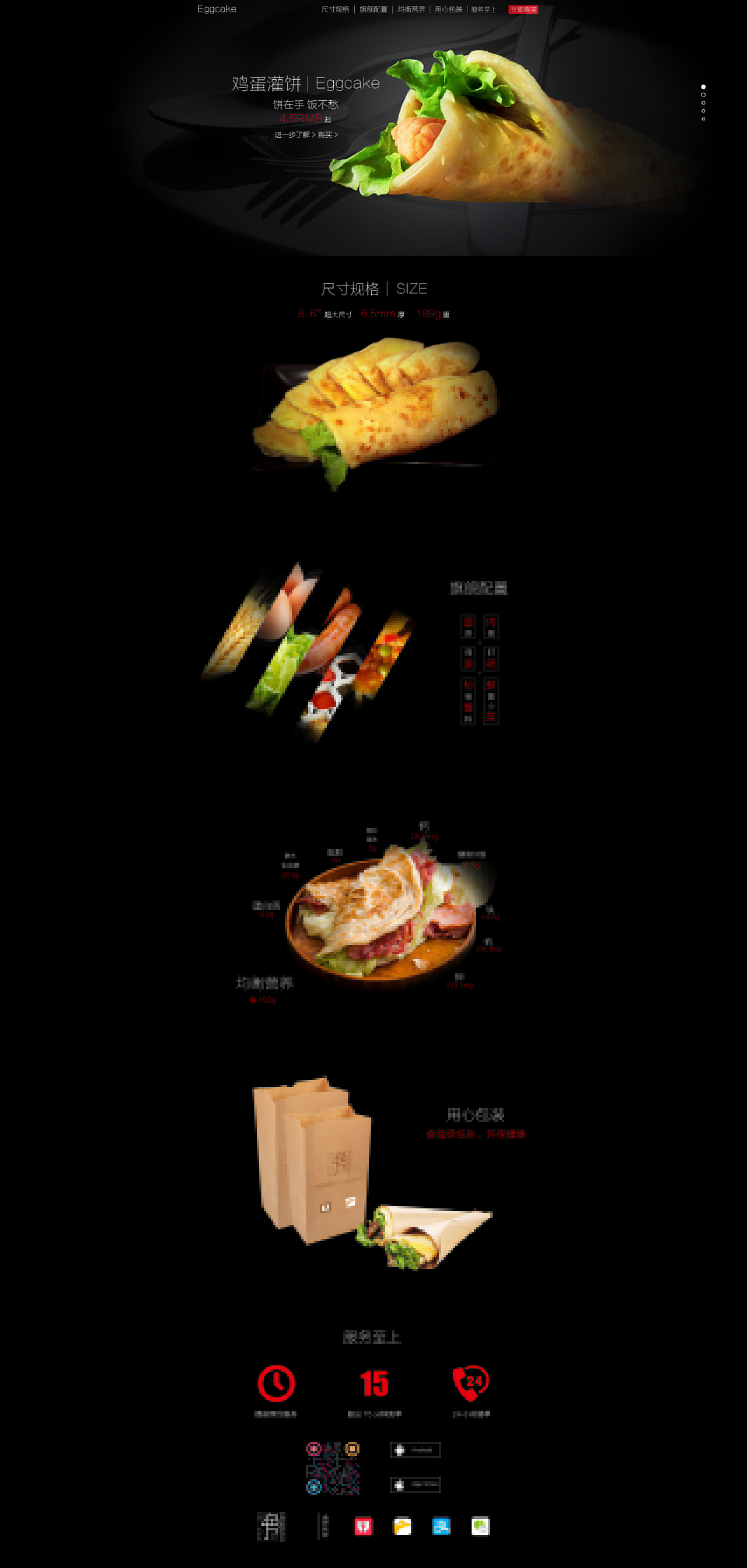The width and height of the screenshot is (747, 1568).
Task: Open the 尺寸规格 navigation link
Action: point(335,10)
